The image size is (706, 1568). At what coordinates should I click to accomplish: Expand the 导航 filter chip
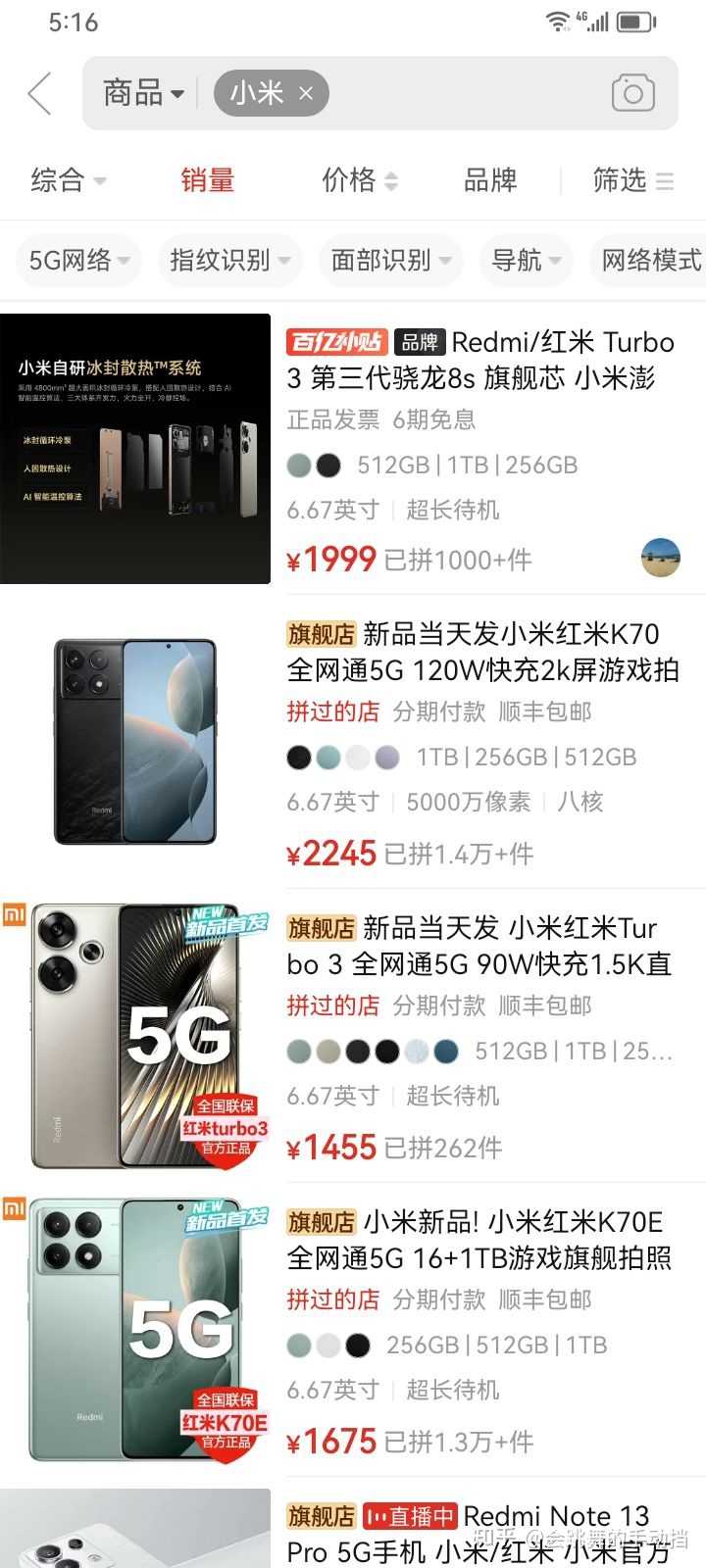[x=526, y=260]
